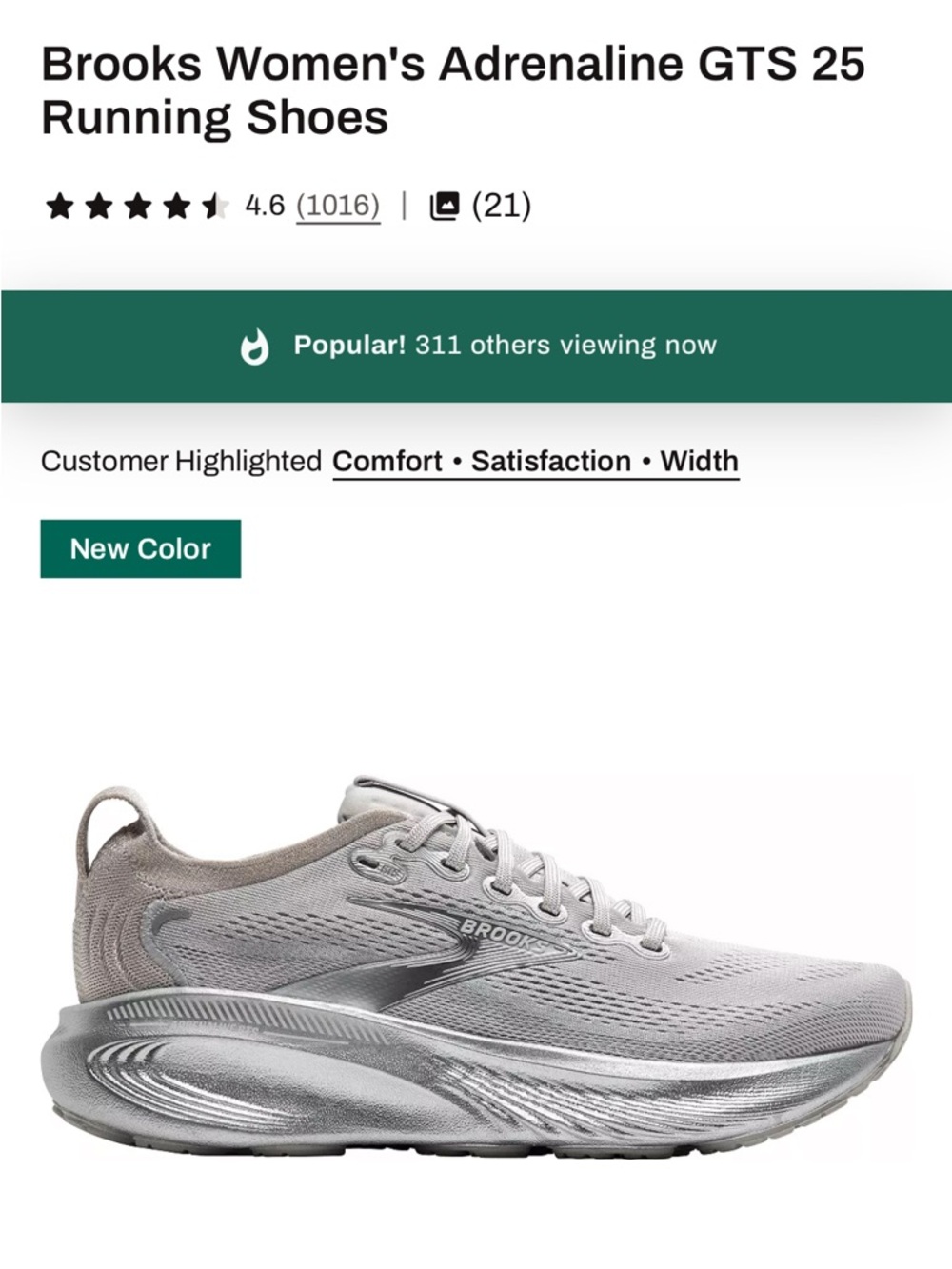Open the Satisfaction customer highlight
Screen dimensions: 952x1269
click(550, 462)
